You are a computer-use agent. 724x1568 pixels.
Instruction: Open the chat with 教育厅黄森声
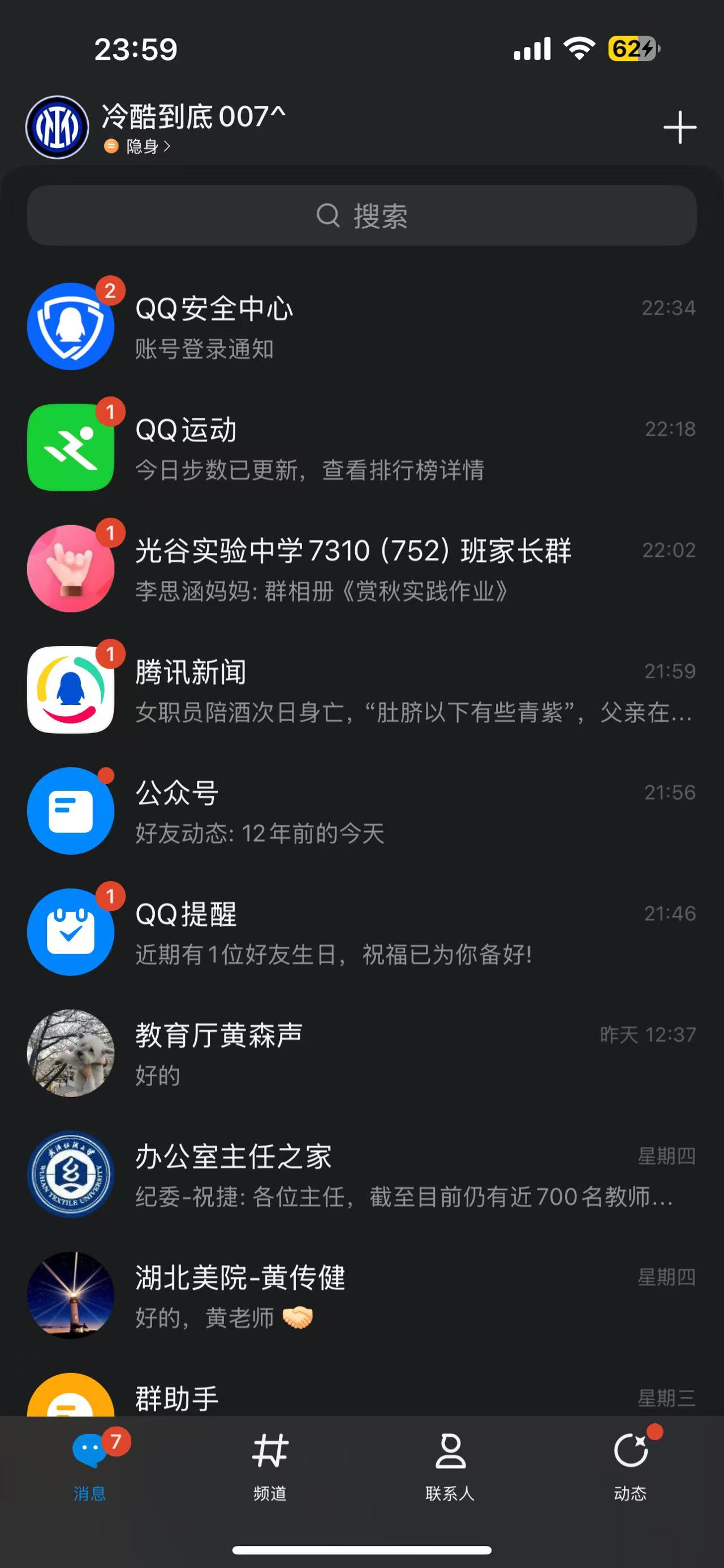(361, 1054)
